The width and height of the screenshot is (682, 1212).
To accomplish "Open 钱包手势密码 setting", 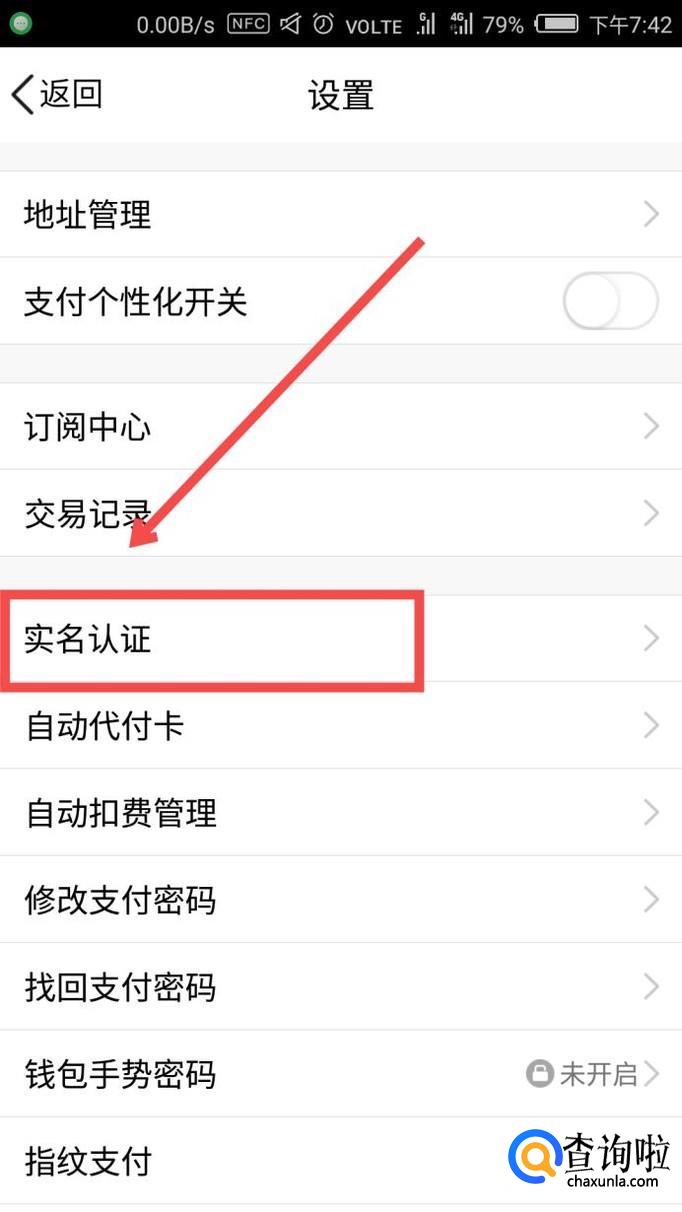I will pyautogui.click(x=341, y=1074).
